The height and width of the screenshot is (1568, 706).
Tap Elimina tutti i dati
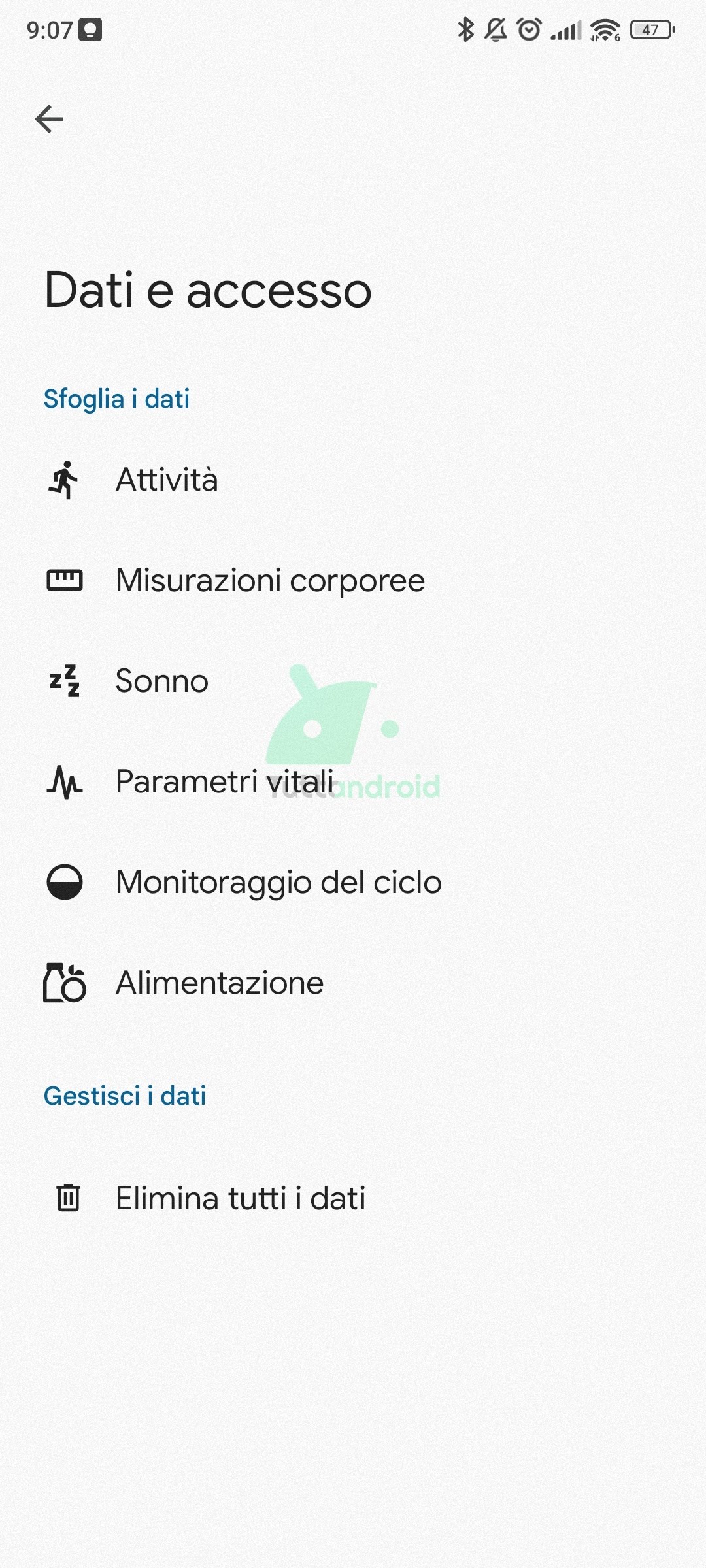353,1199
